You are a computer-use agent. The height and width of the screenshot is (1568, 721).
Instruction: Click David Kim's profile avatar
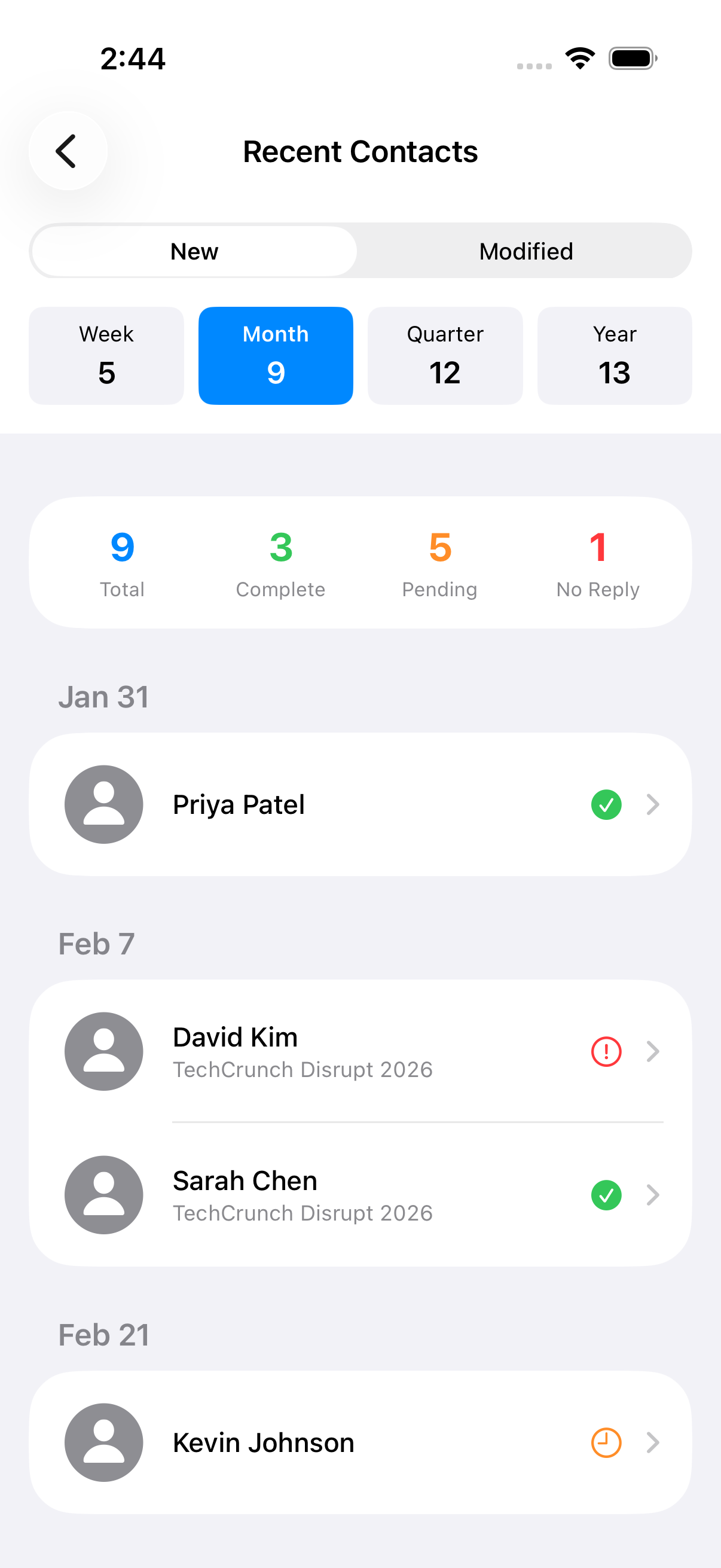pos(103,1051)
